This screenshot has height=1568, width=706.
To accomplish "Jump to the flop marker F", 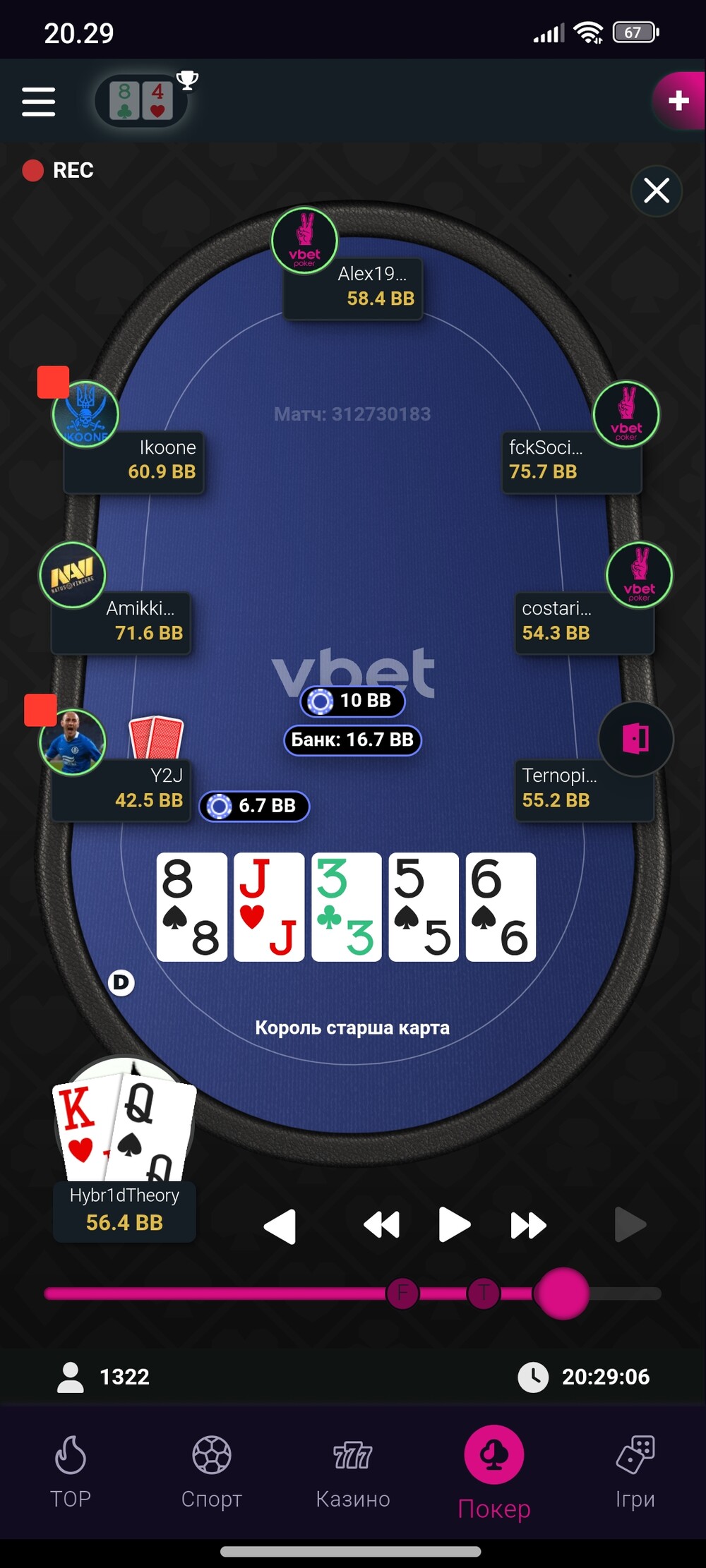I will (x=402, y=1293).
